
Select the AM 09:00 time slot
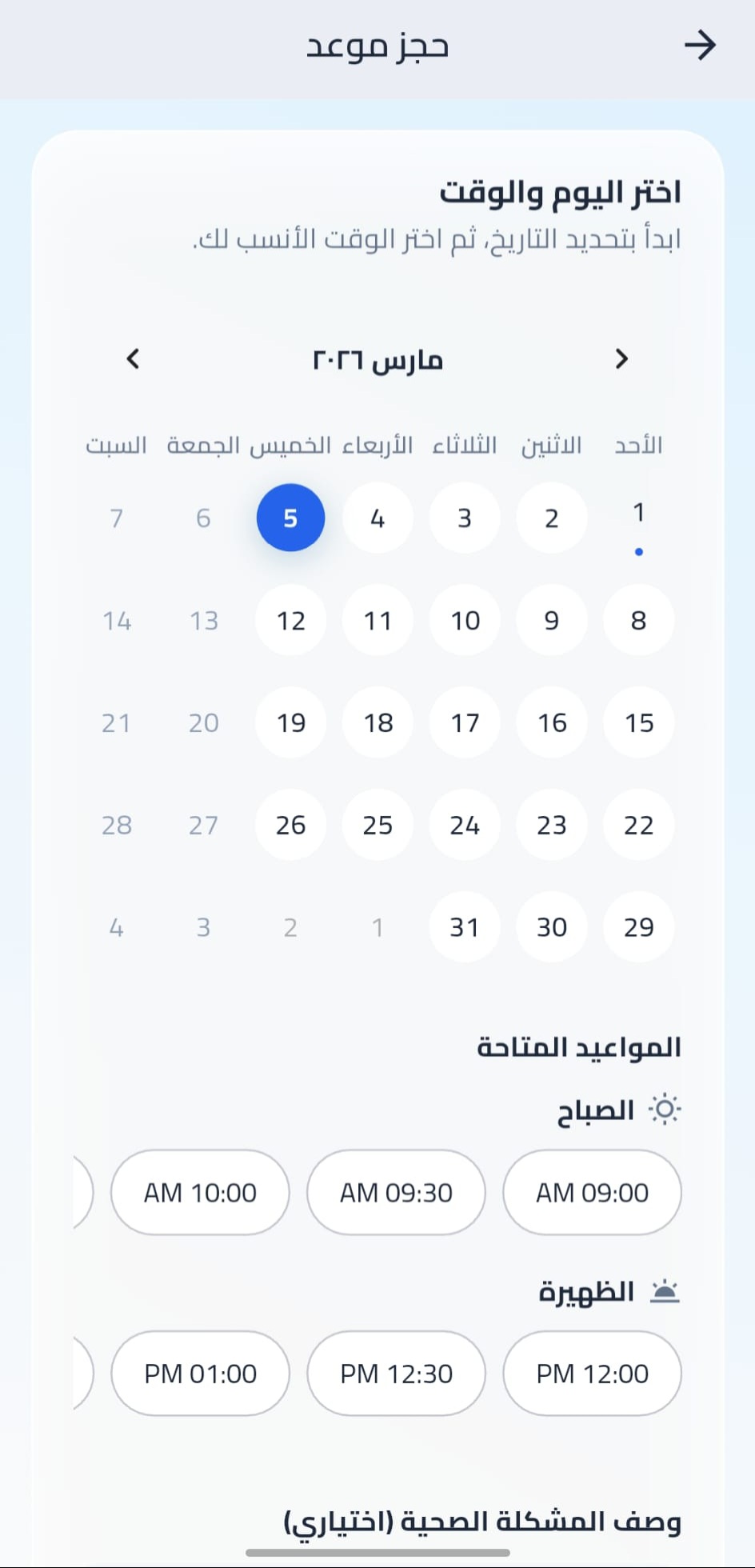click(591, 1193)
